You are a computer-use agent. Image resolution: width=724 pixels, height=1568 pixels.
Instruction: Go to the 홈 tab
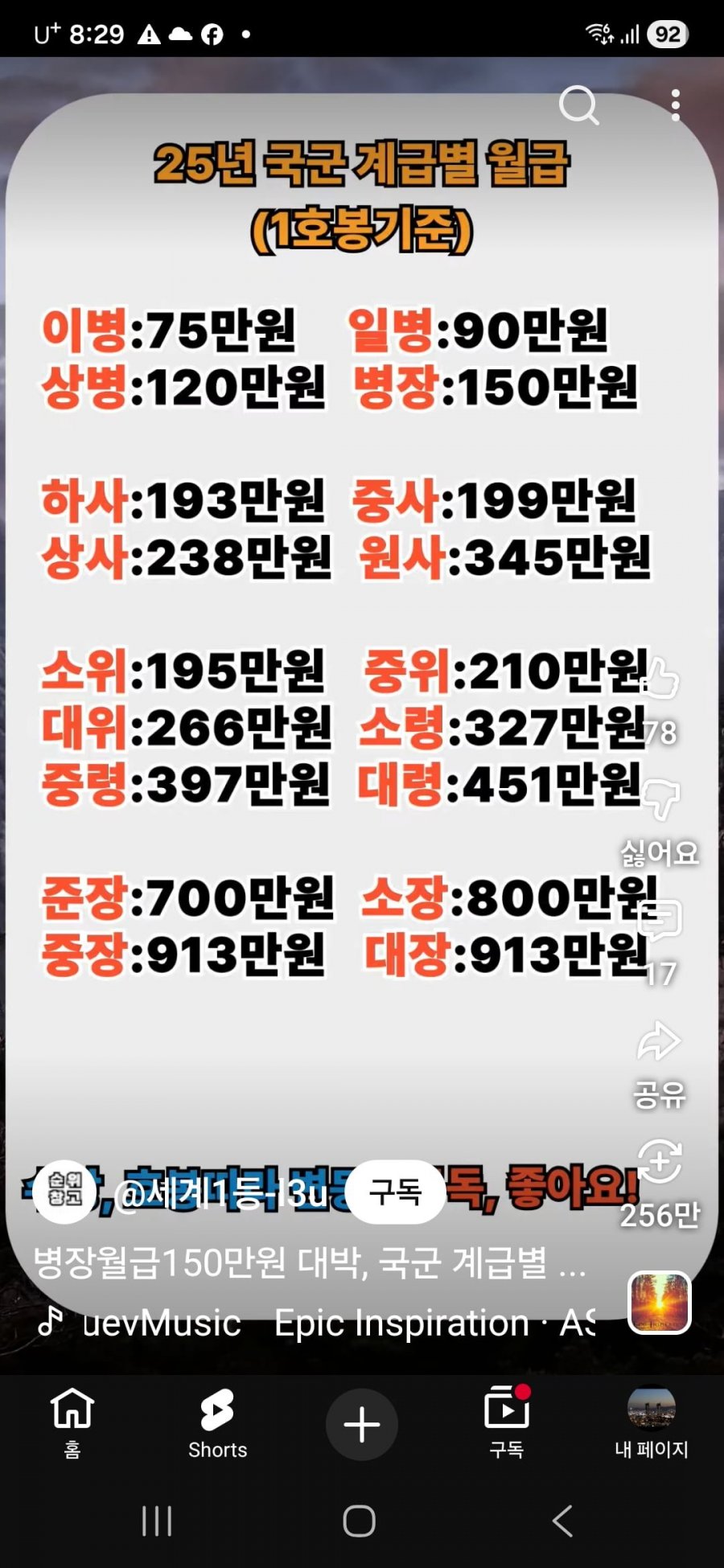[72, 1423]
